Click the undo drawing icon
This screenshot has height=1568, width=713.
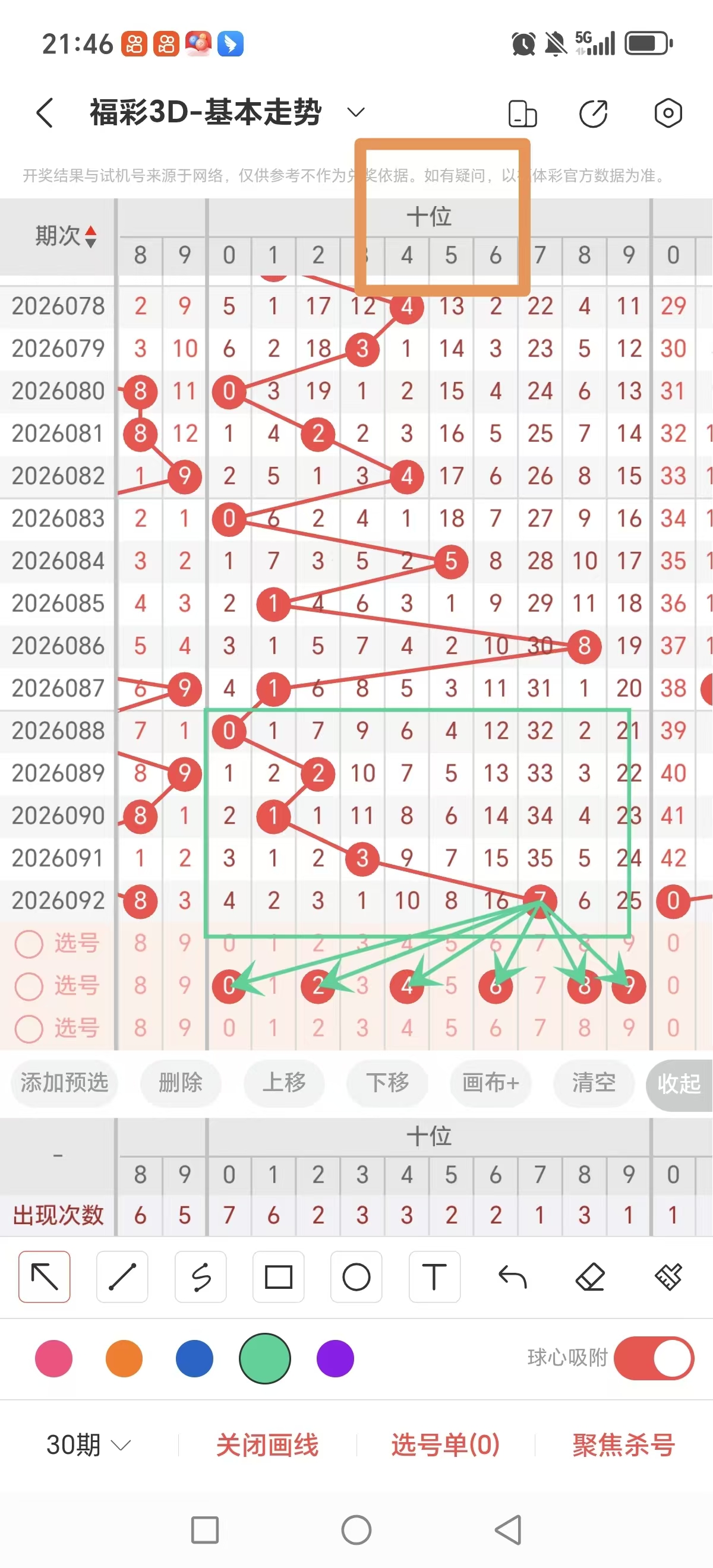(x=512, y=1278)
